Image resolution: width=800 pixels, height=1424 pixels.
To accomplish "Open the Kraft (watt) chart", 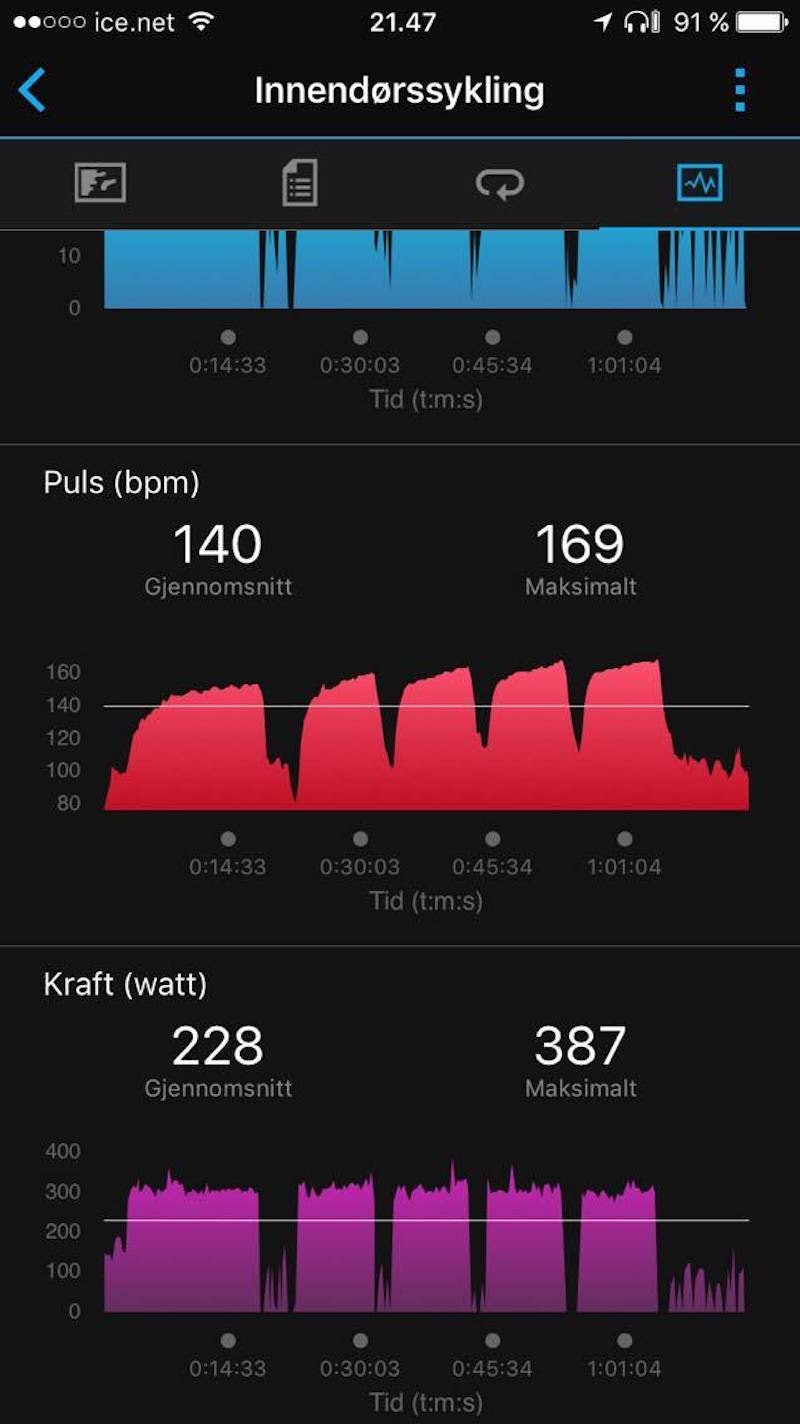I will 426,1236.
